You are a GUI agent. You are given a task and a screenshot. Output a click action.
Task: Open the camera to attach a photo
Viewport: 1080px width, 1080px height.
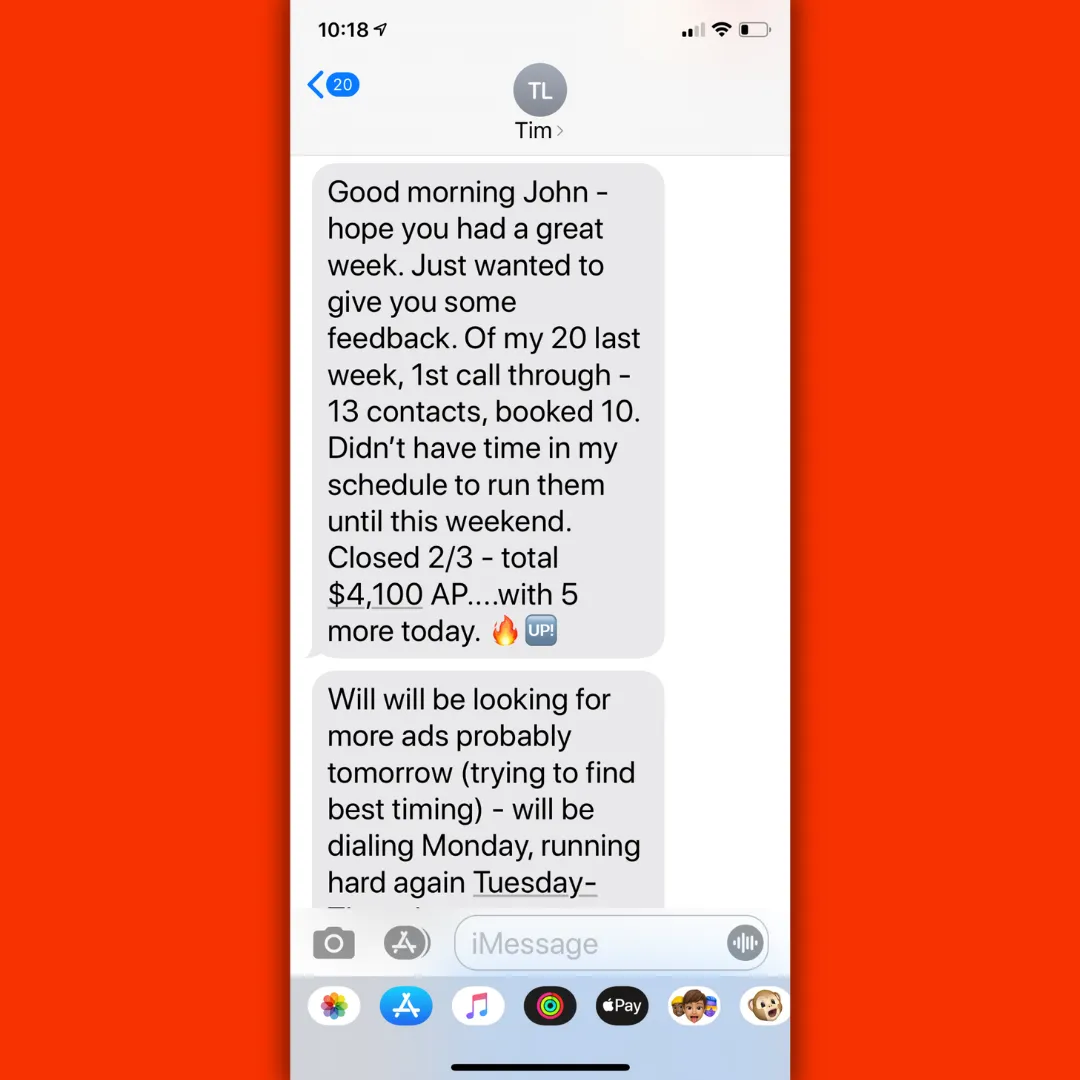tap(334, 943)
